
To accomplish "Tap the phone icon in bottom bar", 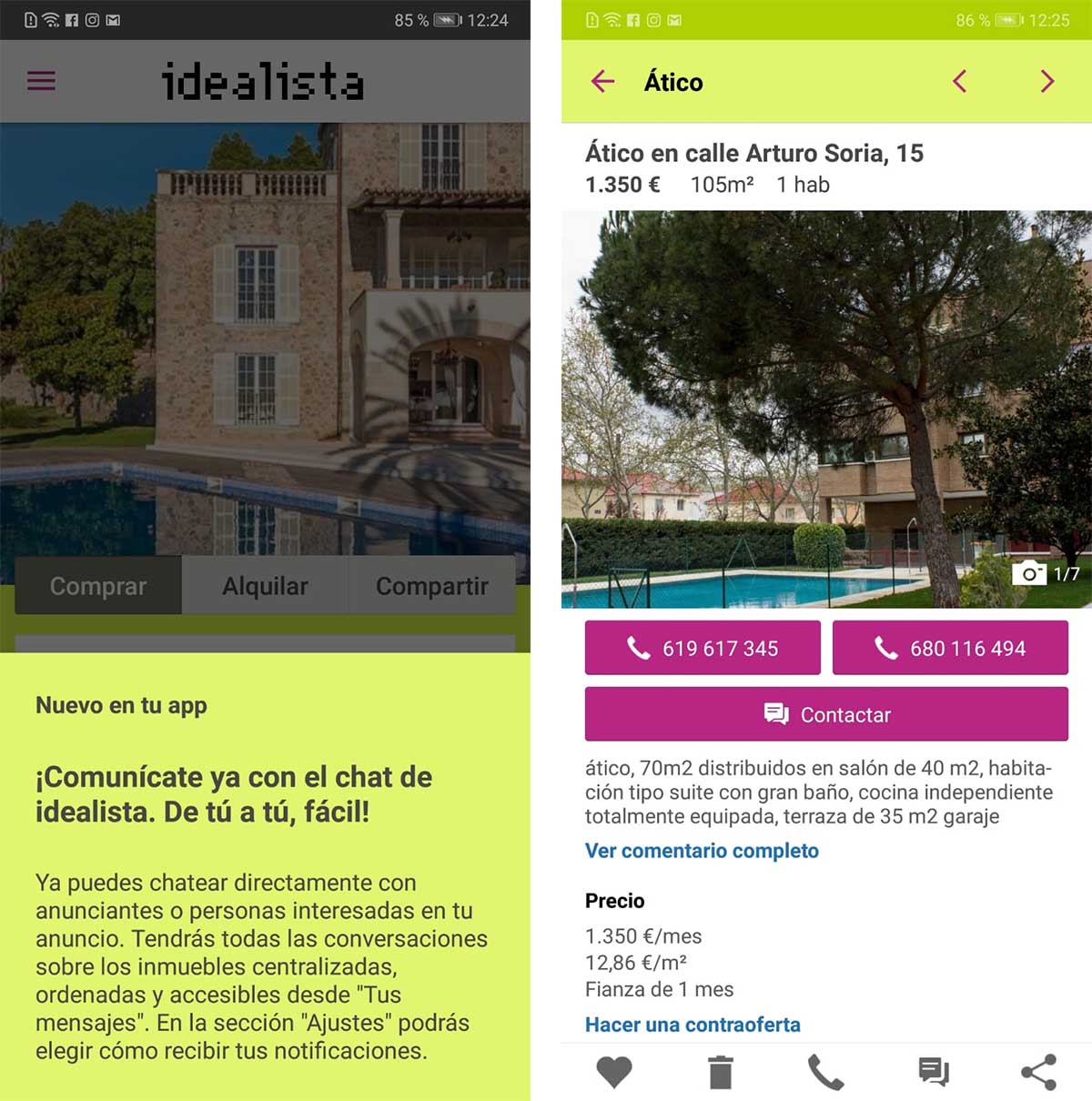I will [825, 1072].
